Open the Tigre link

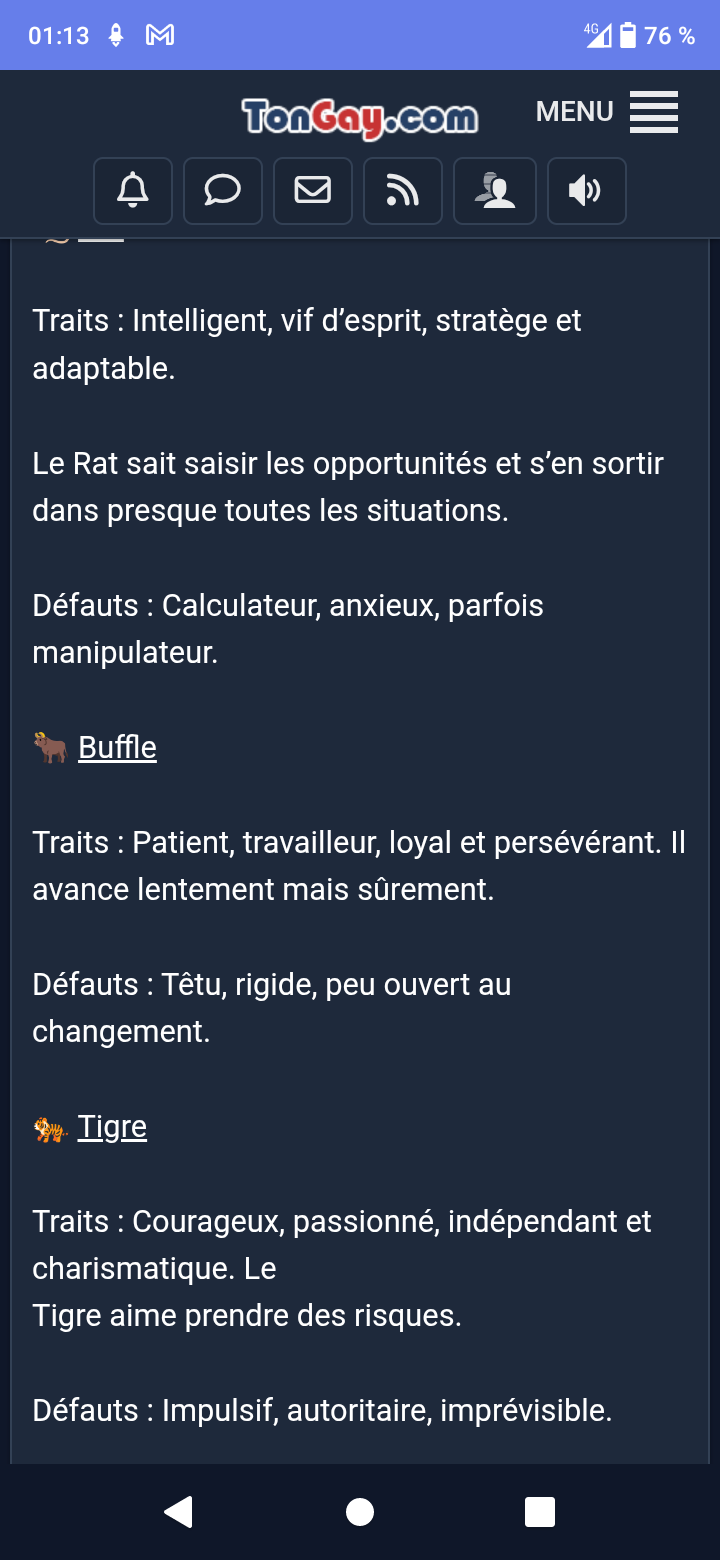(112, 1127)
